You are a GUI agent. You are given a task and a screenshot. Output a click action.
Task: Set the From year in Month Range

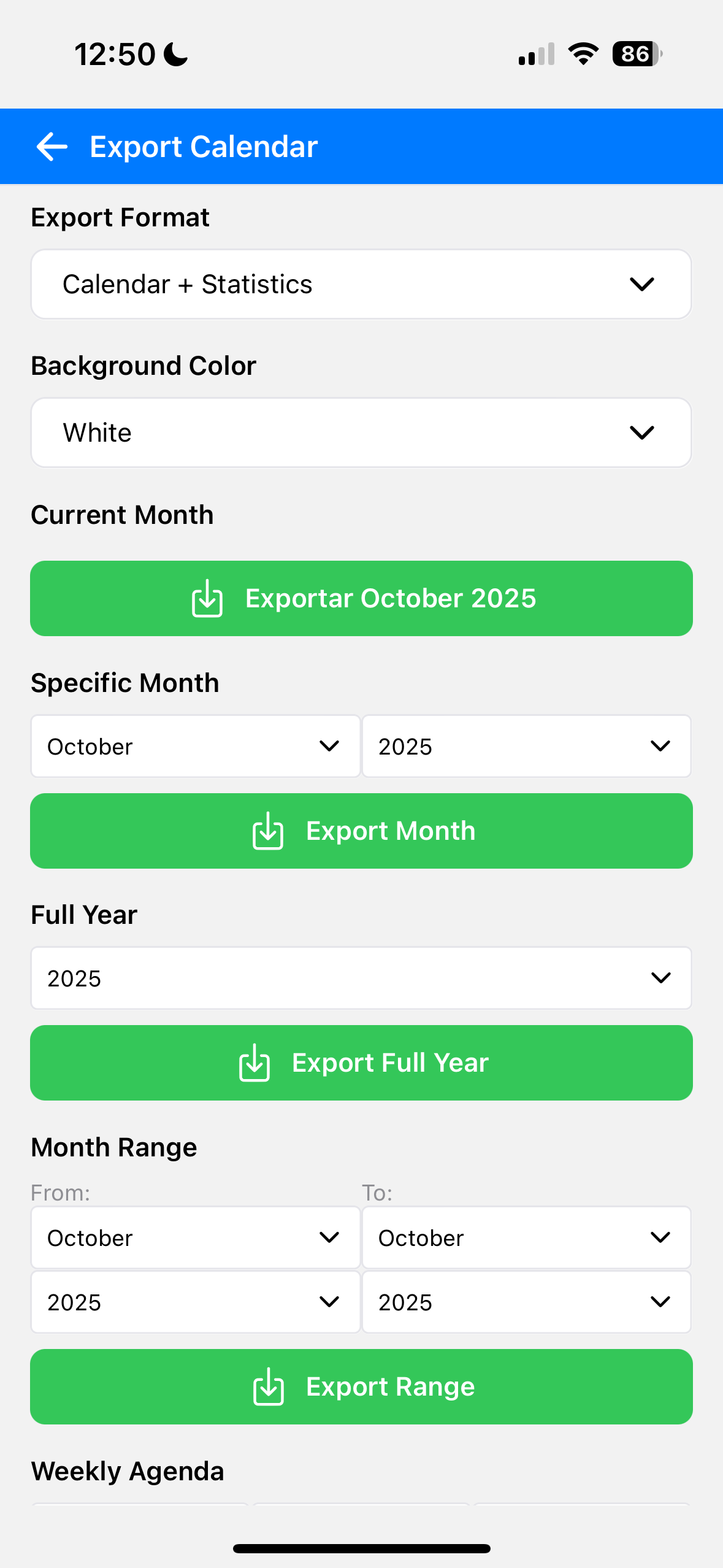(196, 1302)
